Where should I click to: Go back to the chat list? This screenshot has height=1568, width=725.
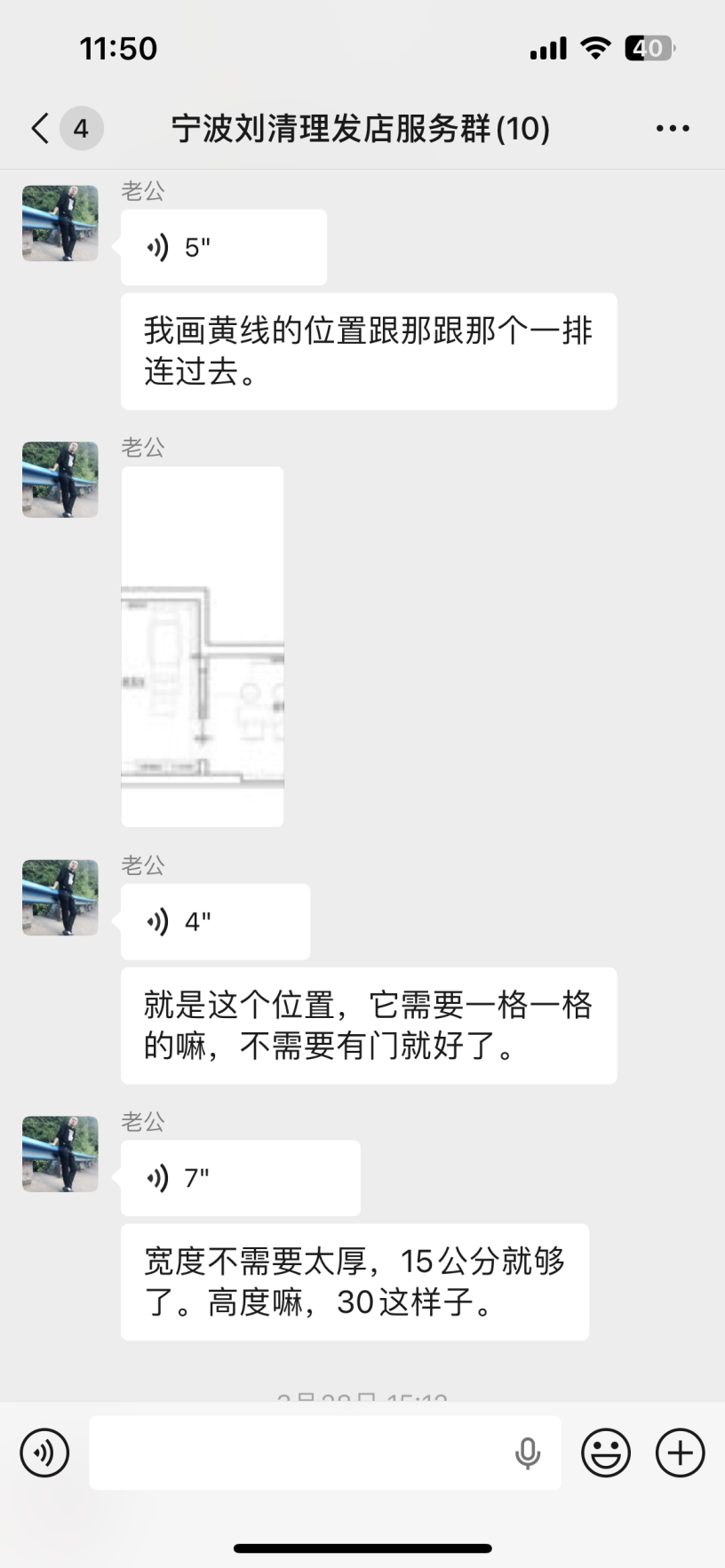coord(41,128)
